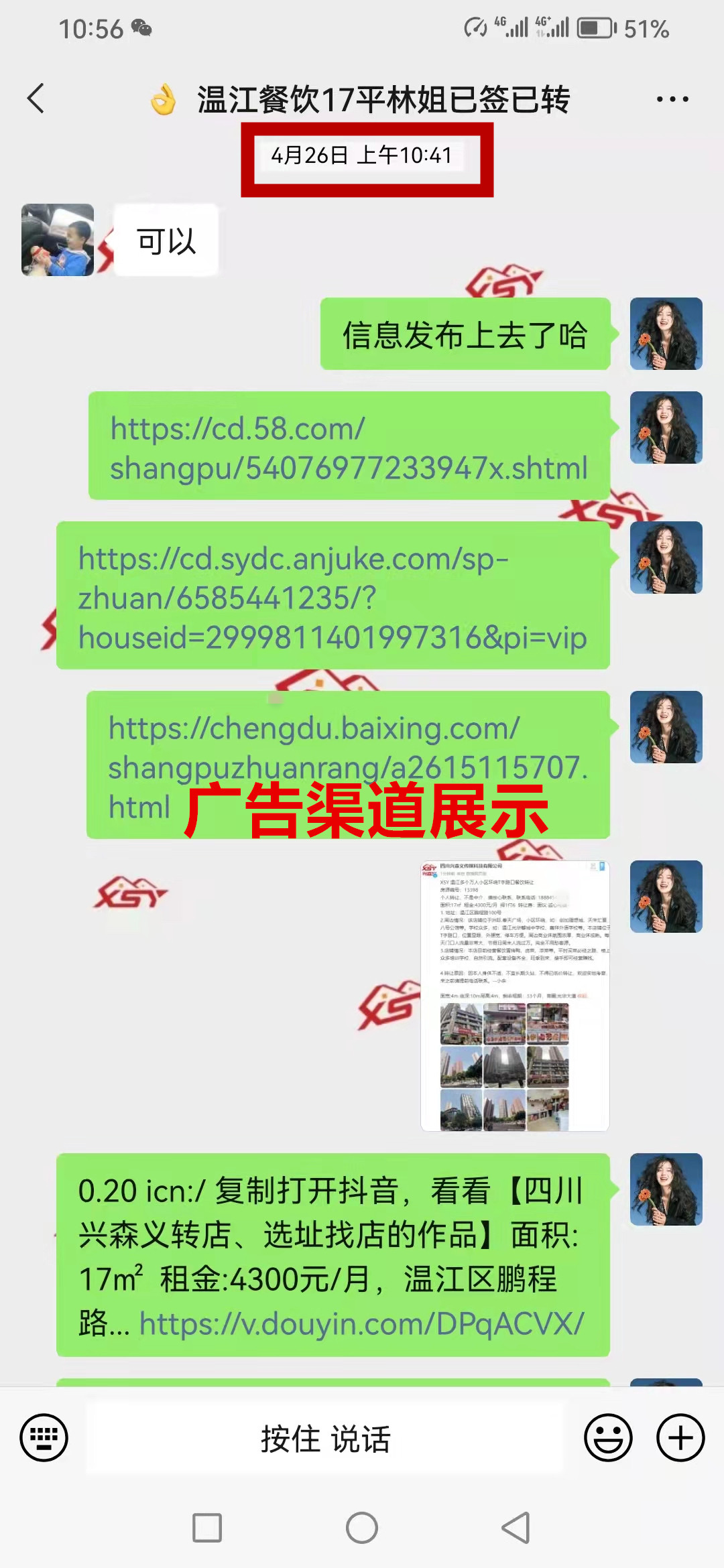724x1568 pixels.
Task: Open the chat info overflow menu
Action: (672, 99)
